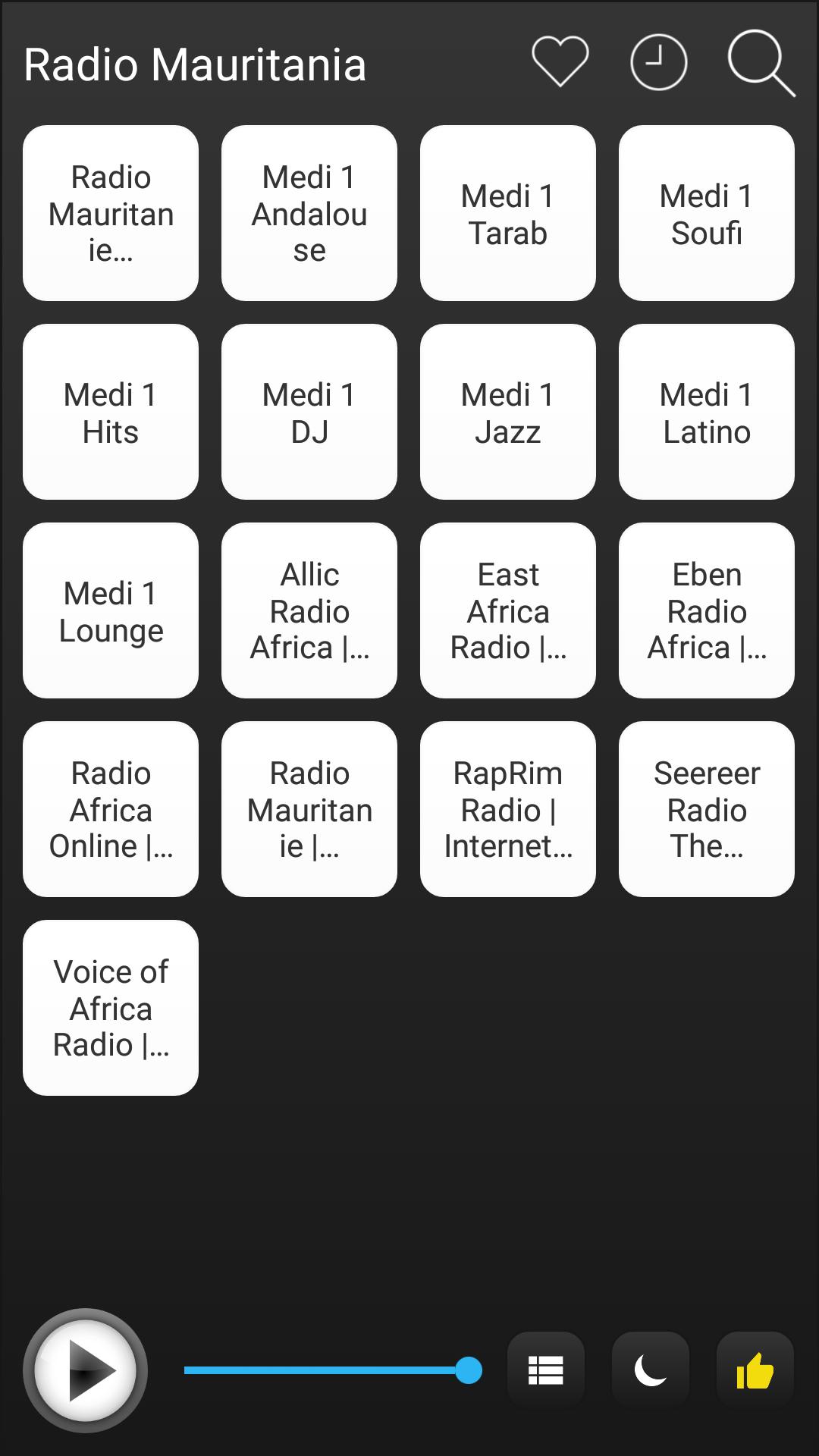Image resolution: width=819 pixels, height=1456 pixels.
Task: Tap the Radio Mauritania title header
Action: (195, 64)
